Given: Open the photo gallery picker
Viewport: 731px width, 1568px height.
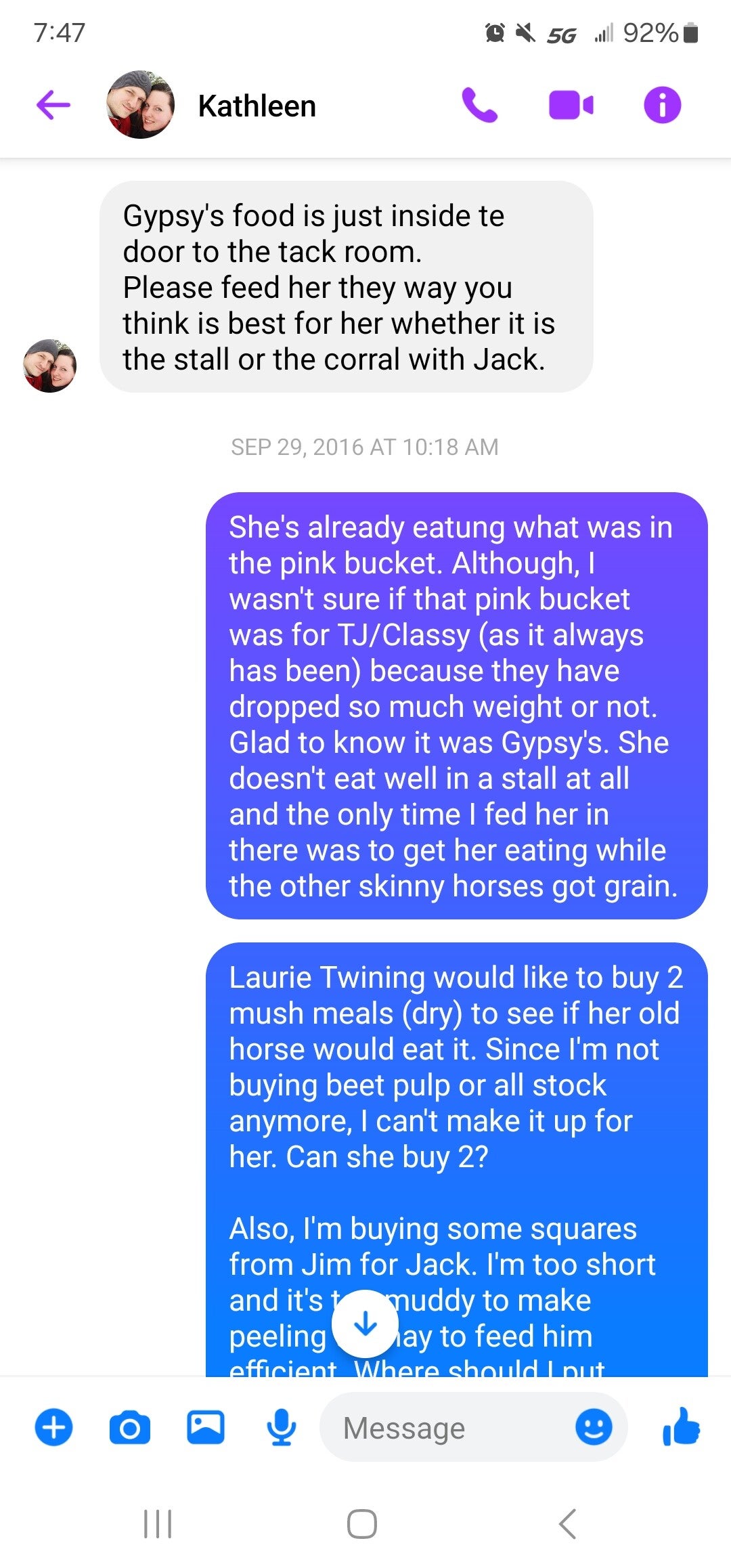Looking at the screenshot, I should [x=205, y=1427].
